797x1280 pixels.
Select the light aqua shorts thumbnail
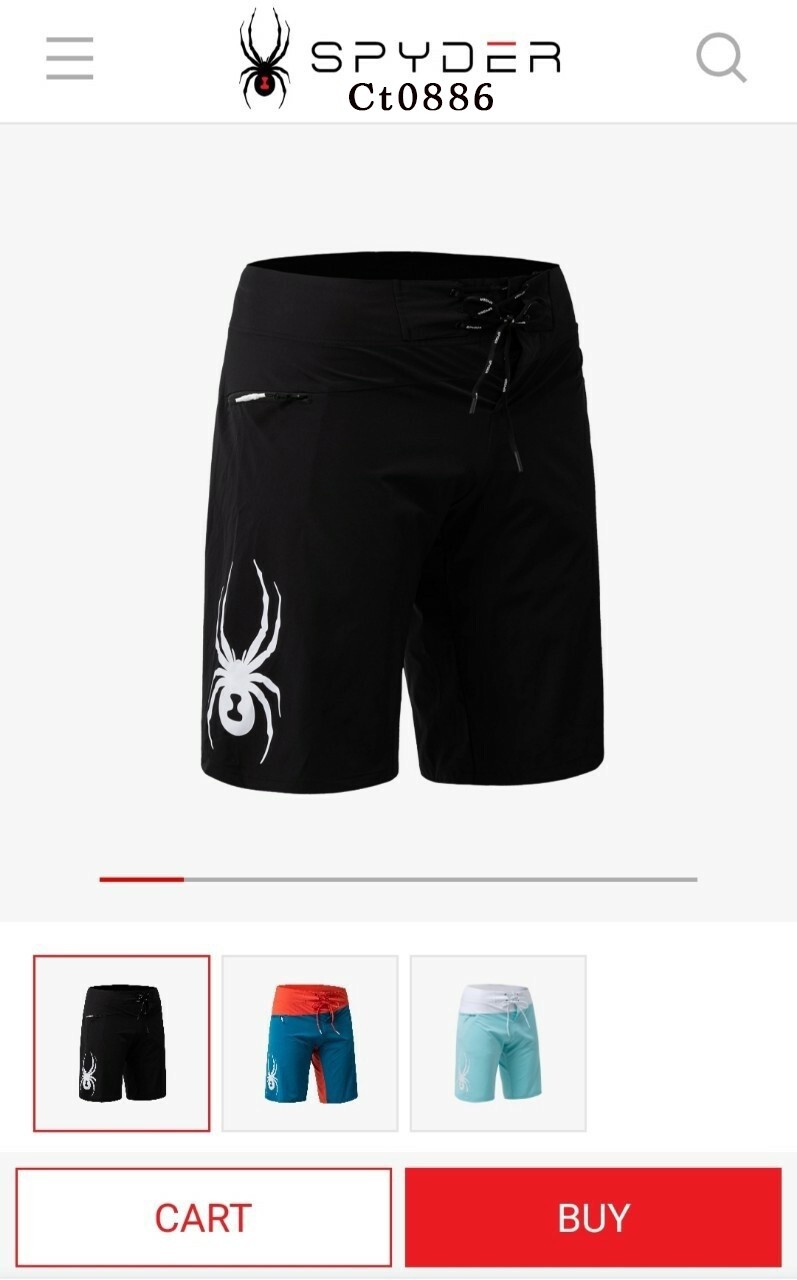coord(498,1043)
